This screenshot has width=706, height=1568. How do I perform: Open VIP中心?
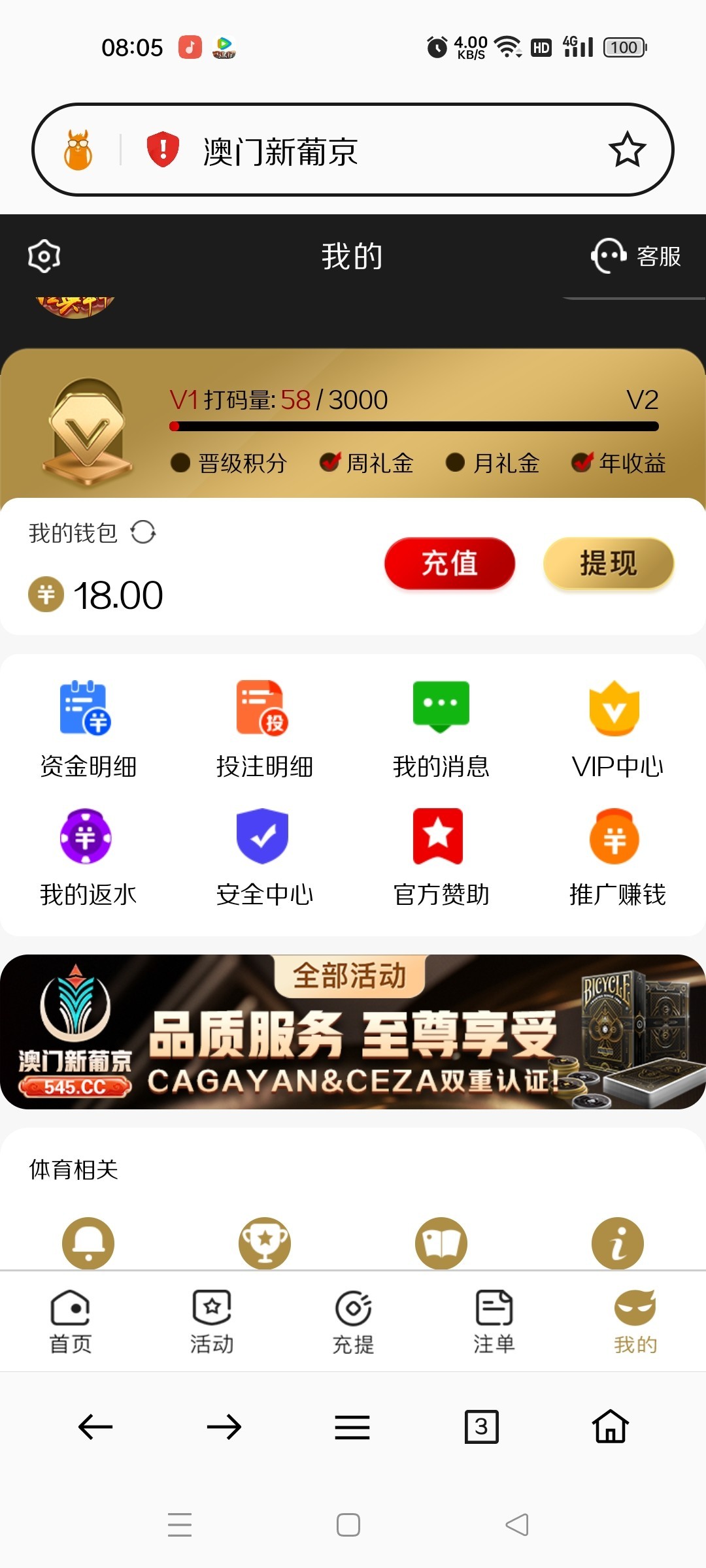coord(616,728)
